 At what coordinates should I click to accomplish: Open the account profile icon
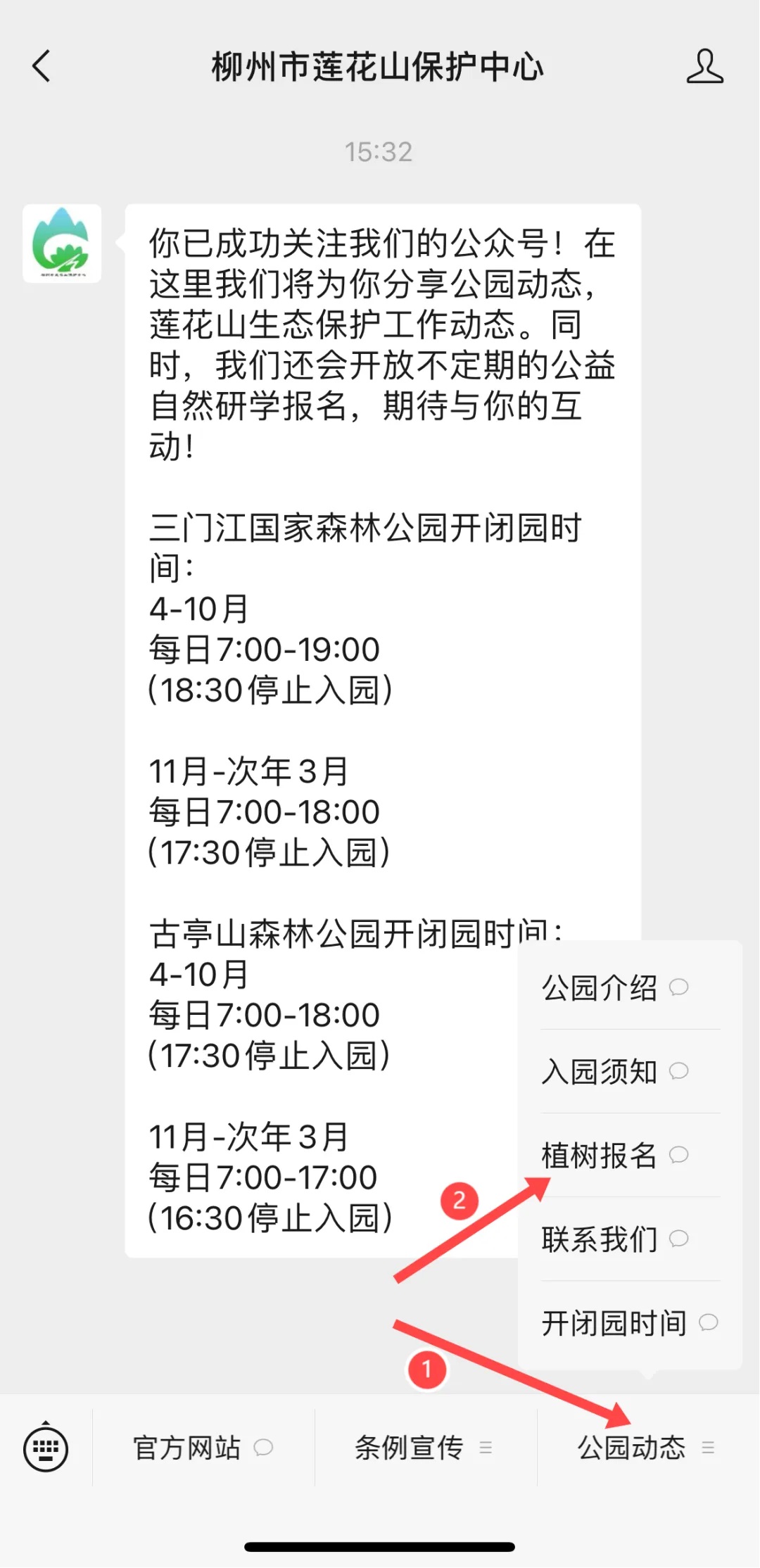point(704,67)
